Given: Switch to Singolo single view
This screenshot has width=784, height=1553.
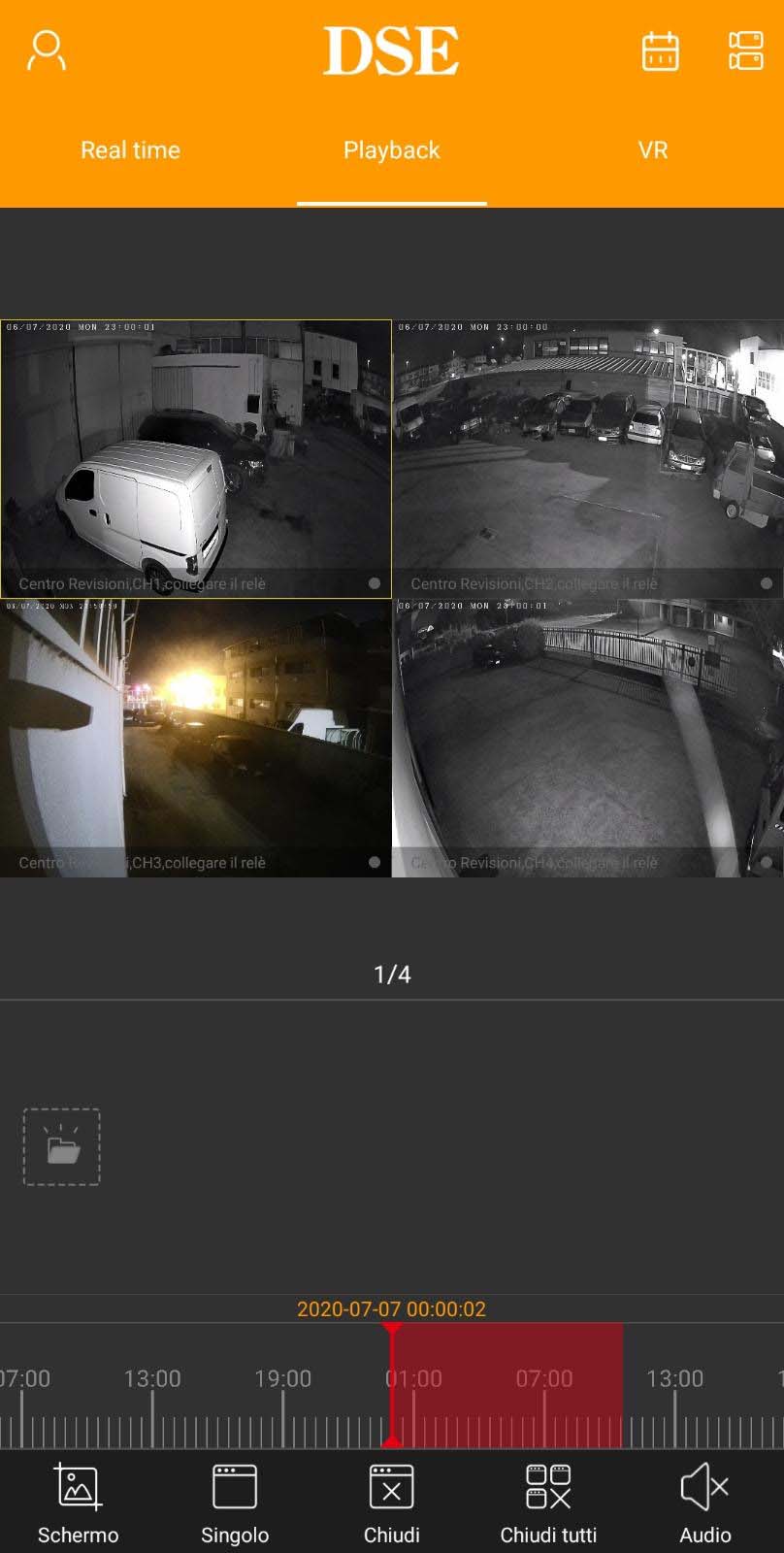Looking at the screenshot, I should pyautogui.click(x=235, y=1503).
